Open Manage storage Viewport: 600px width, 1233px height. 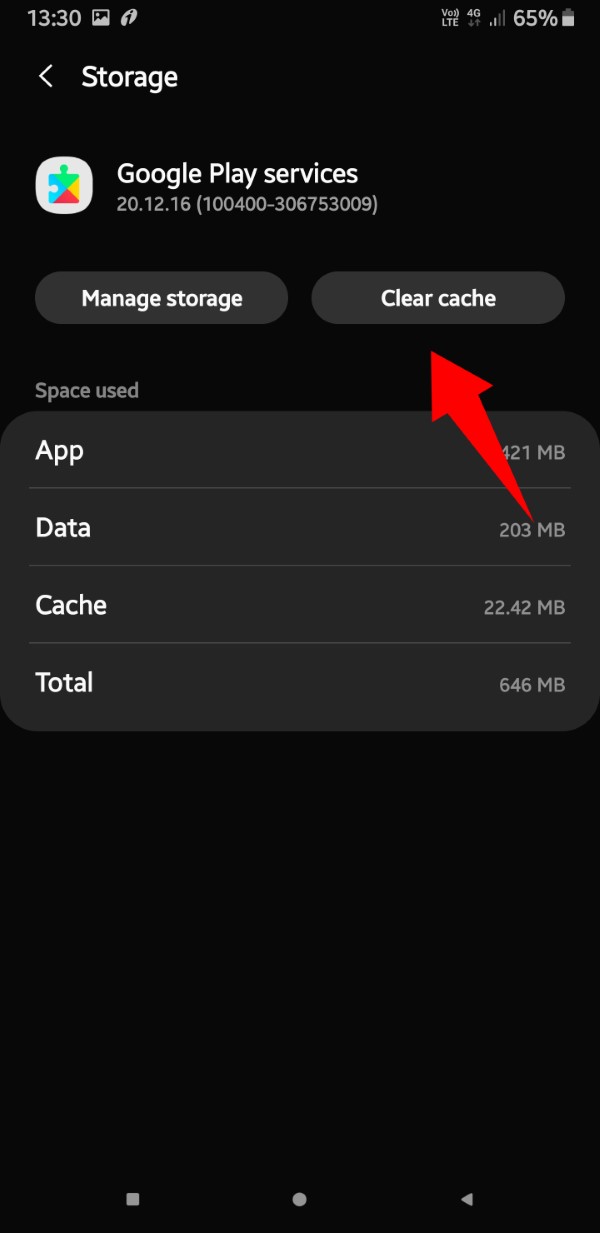click(162, 298)
